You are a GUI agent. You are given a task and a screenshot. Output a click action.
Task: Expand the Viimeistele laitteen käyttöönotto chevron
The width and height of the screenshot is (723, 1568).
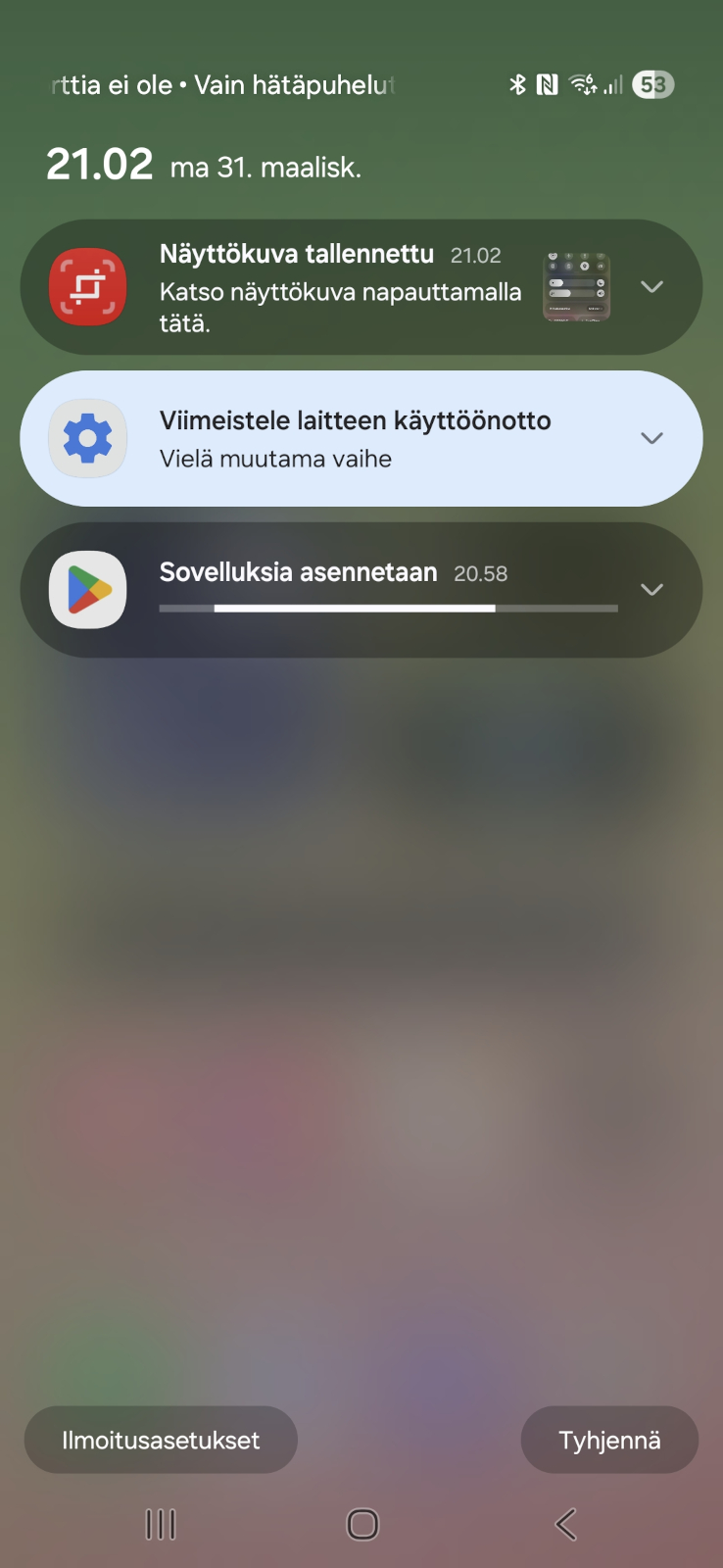coord(651,438)
